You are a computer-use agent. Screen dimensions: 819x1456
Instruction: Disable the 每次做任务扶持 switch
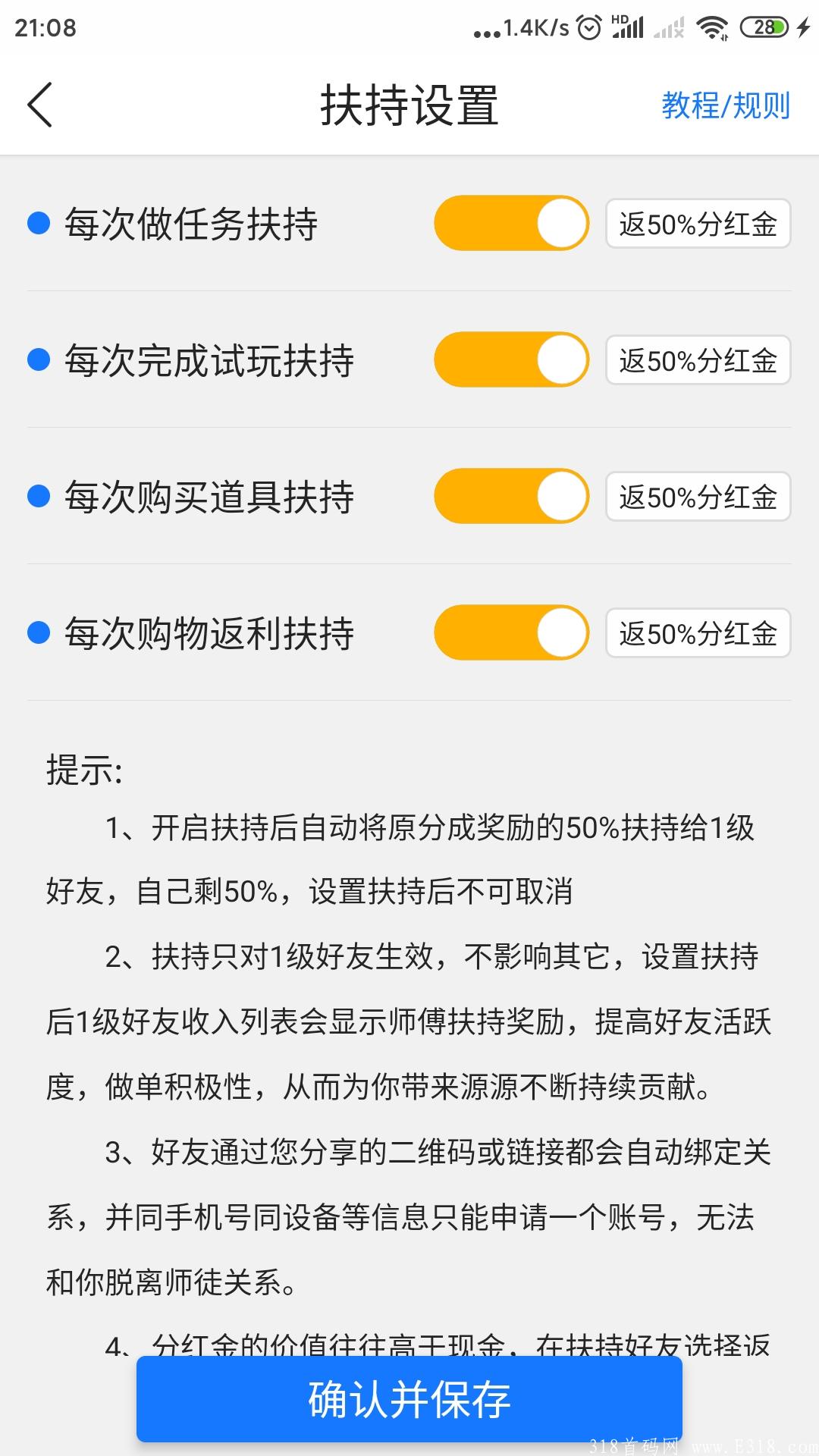pyautogui.click(x=510, y=224)
